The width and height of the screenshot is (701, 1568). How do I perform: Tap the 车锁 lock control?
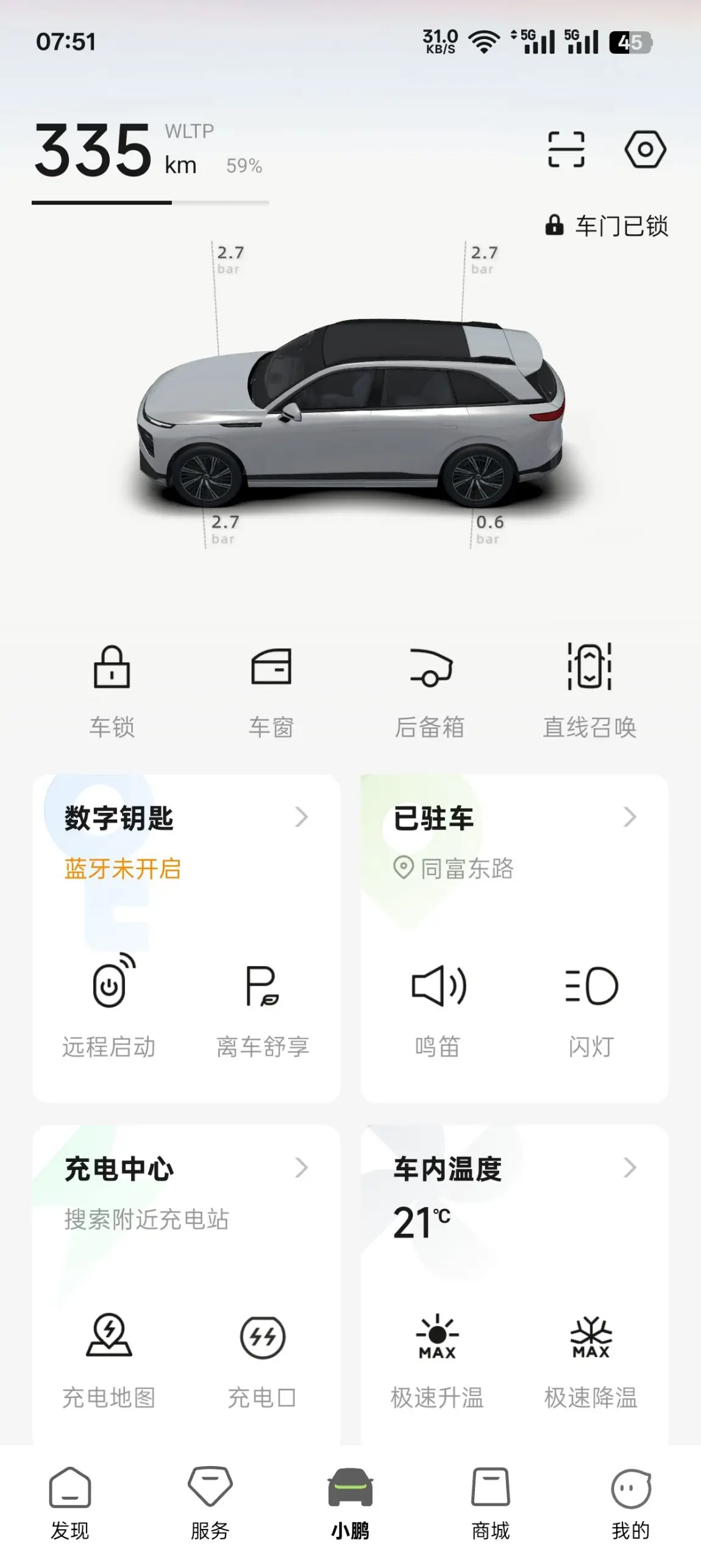click(112, 689)
